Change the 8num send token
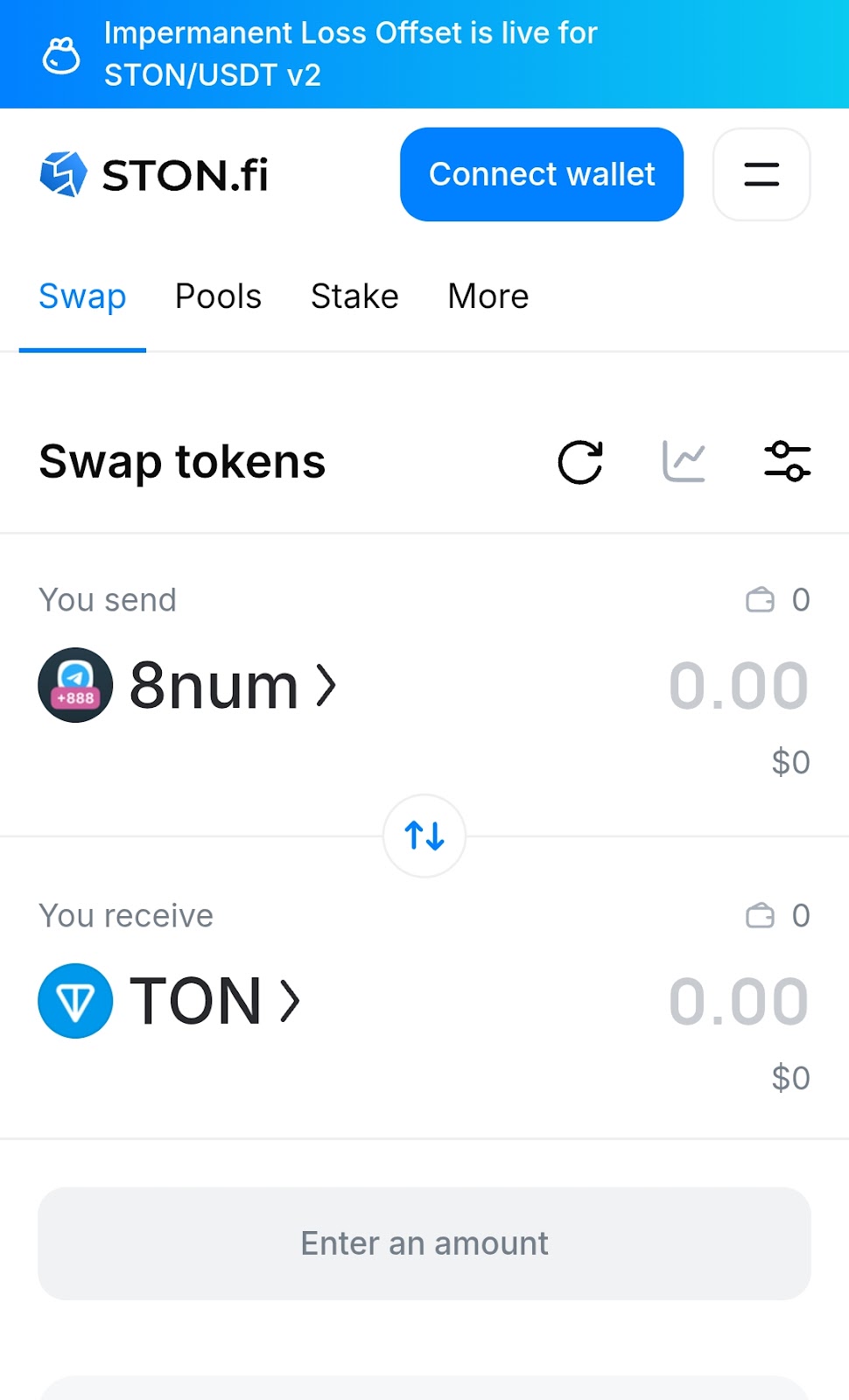 click(x=188, y=685)
